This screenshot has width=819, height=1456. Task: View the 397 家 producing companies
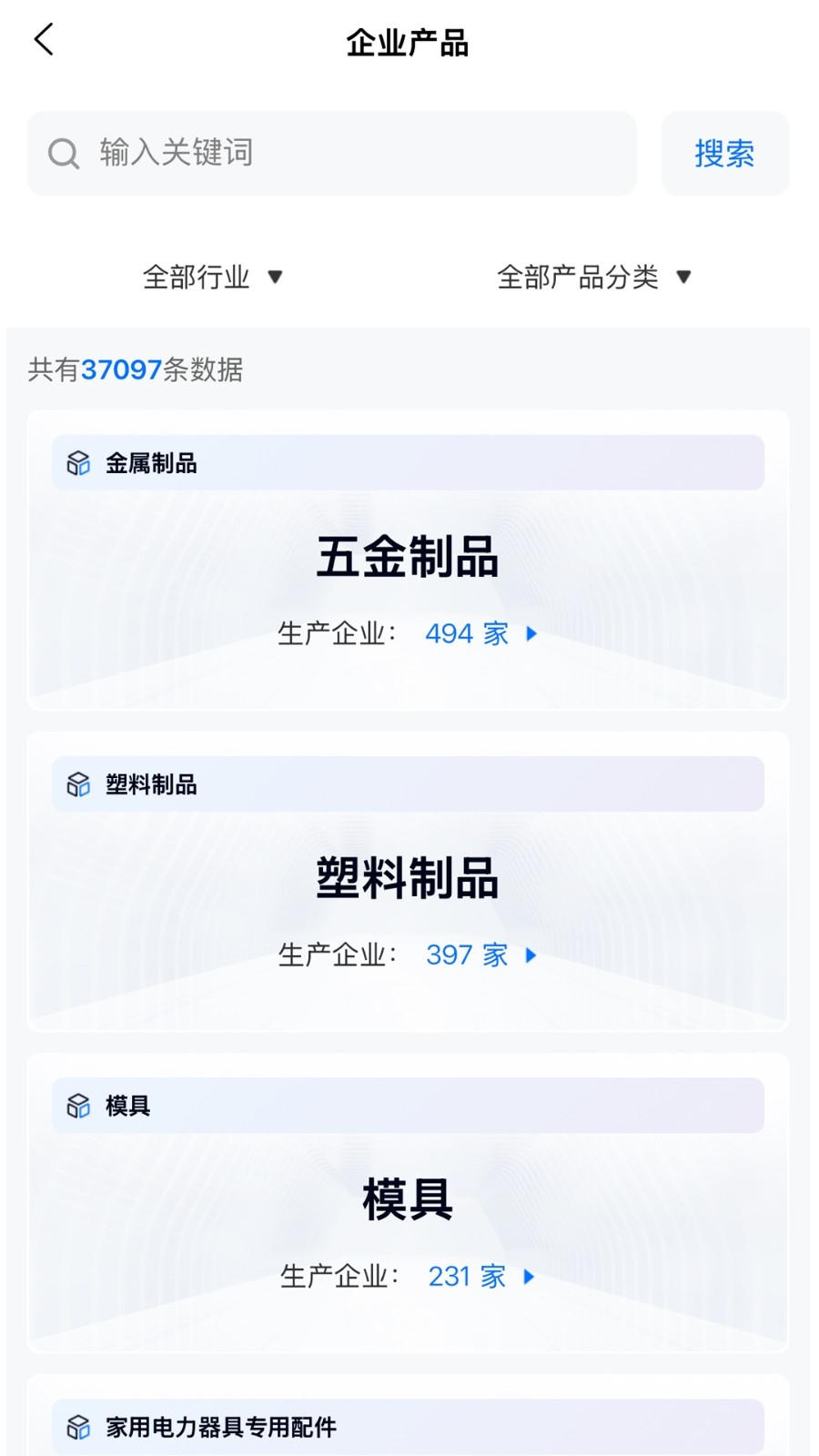tap(481, 955)
